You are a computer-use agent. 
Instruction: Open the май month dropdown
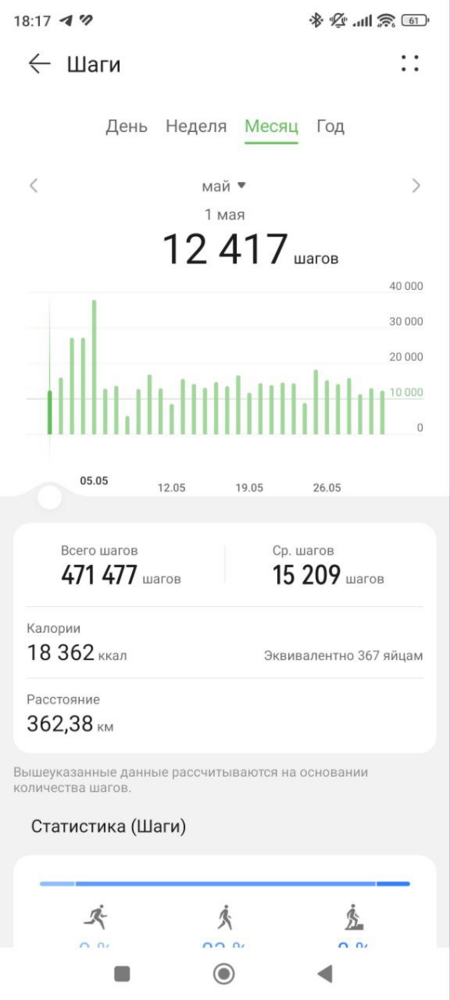coord(224,186)
